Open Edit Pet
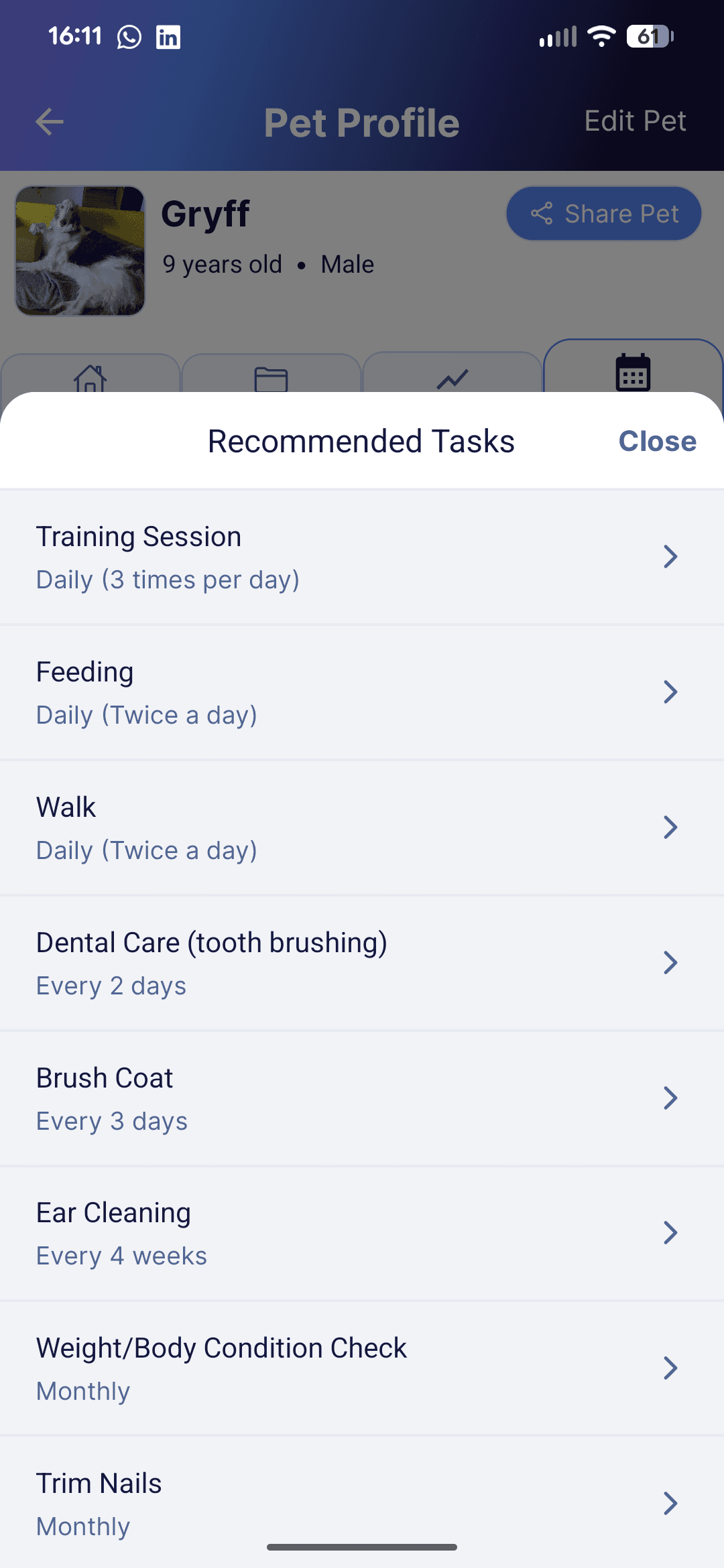This screenshot has height=1568, width=724. coord(635,121)
